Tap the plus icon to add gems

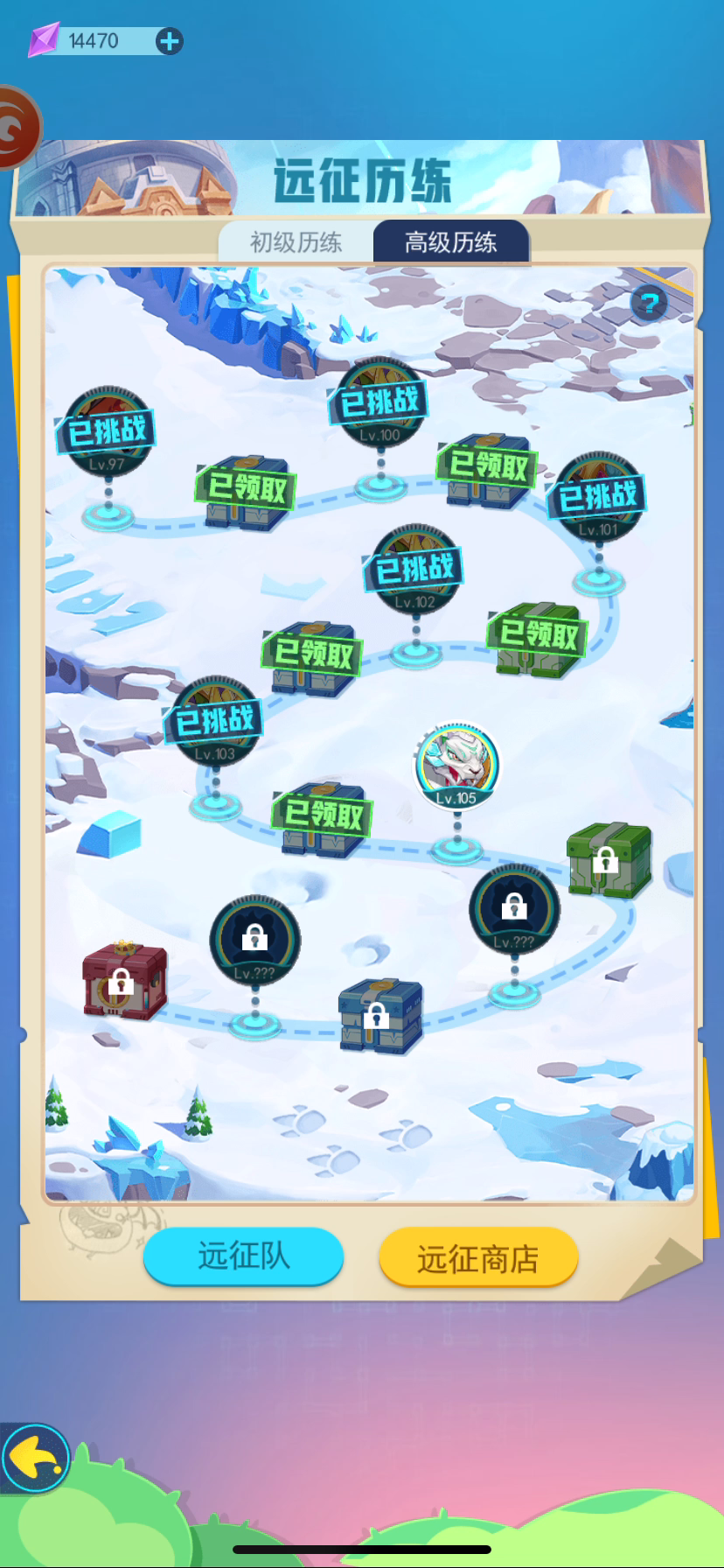pyautogui.click(x=170, y=41)
